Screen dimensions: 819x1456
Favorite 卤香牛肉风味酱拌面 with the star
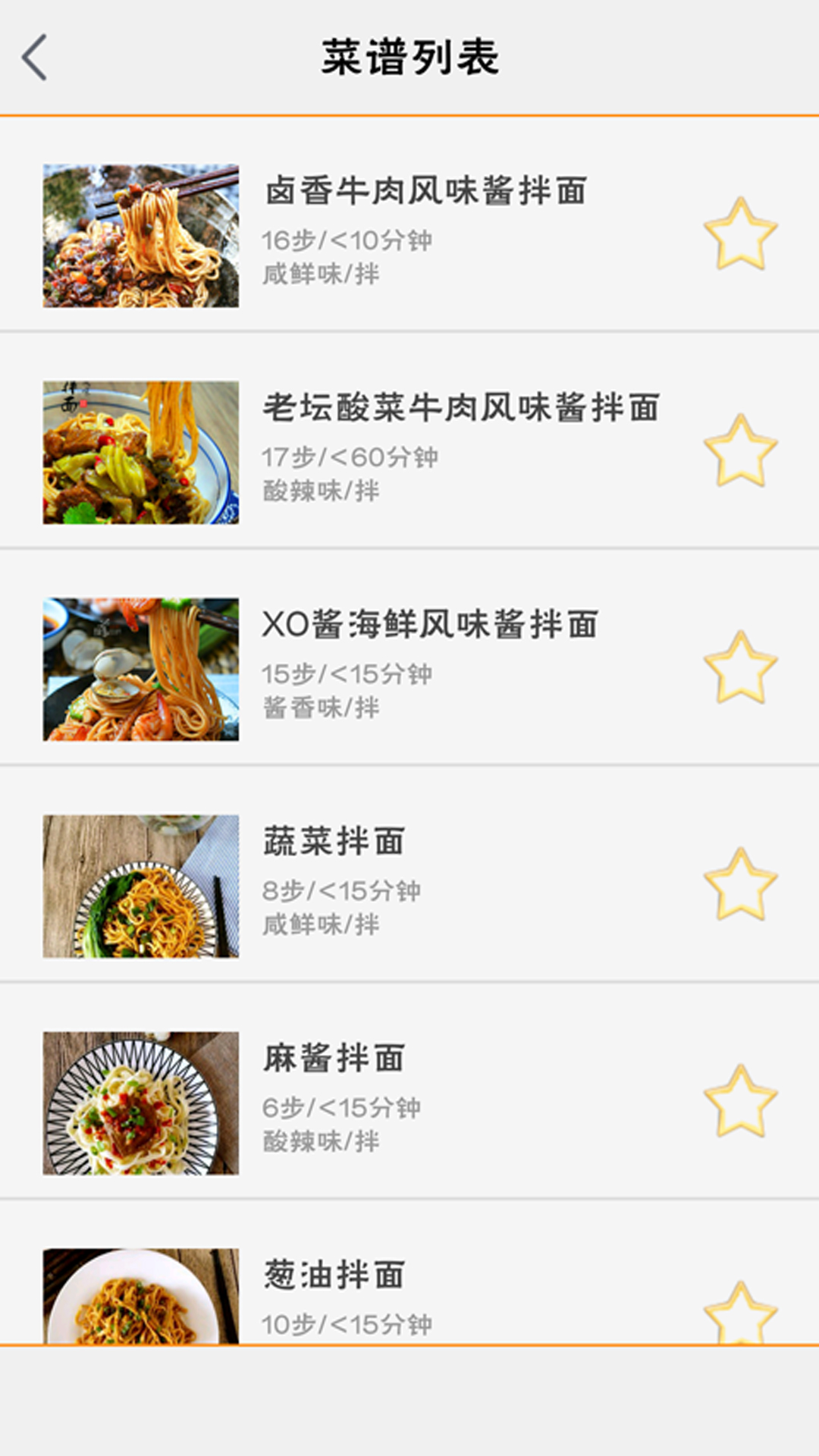point(740,234)
